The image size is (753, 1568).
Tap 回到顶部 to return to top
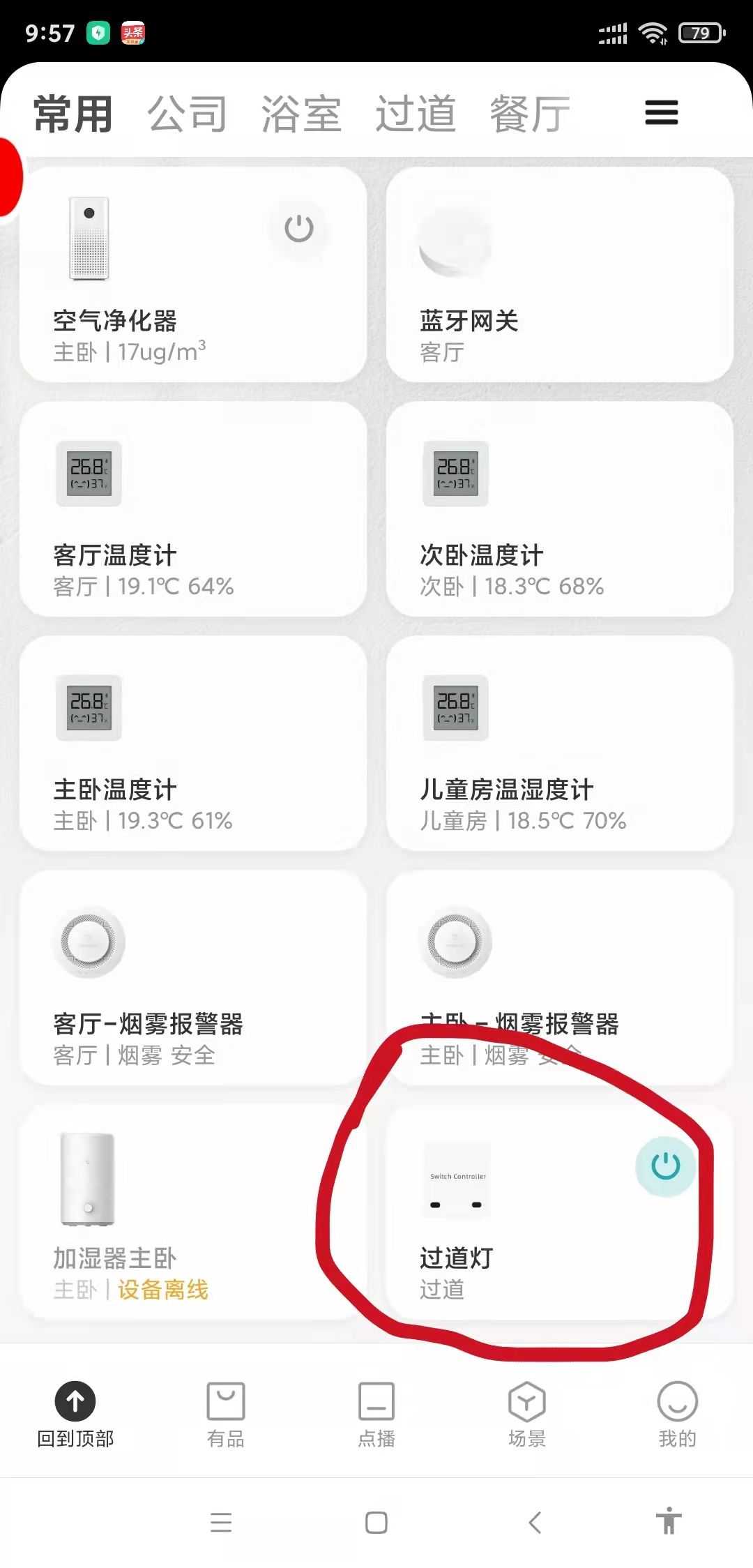(x=75, y=1413)
